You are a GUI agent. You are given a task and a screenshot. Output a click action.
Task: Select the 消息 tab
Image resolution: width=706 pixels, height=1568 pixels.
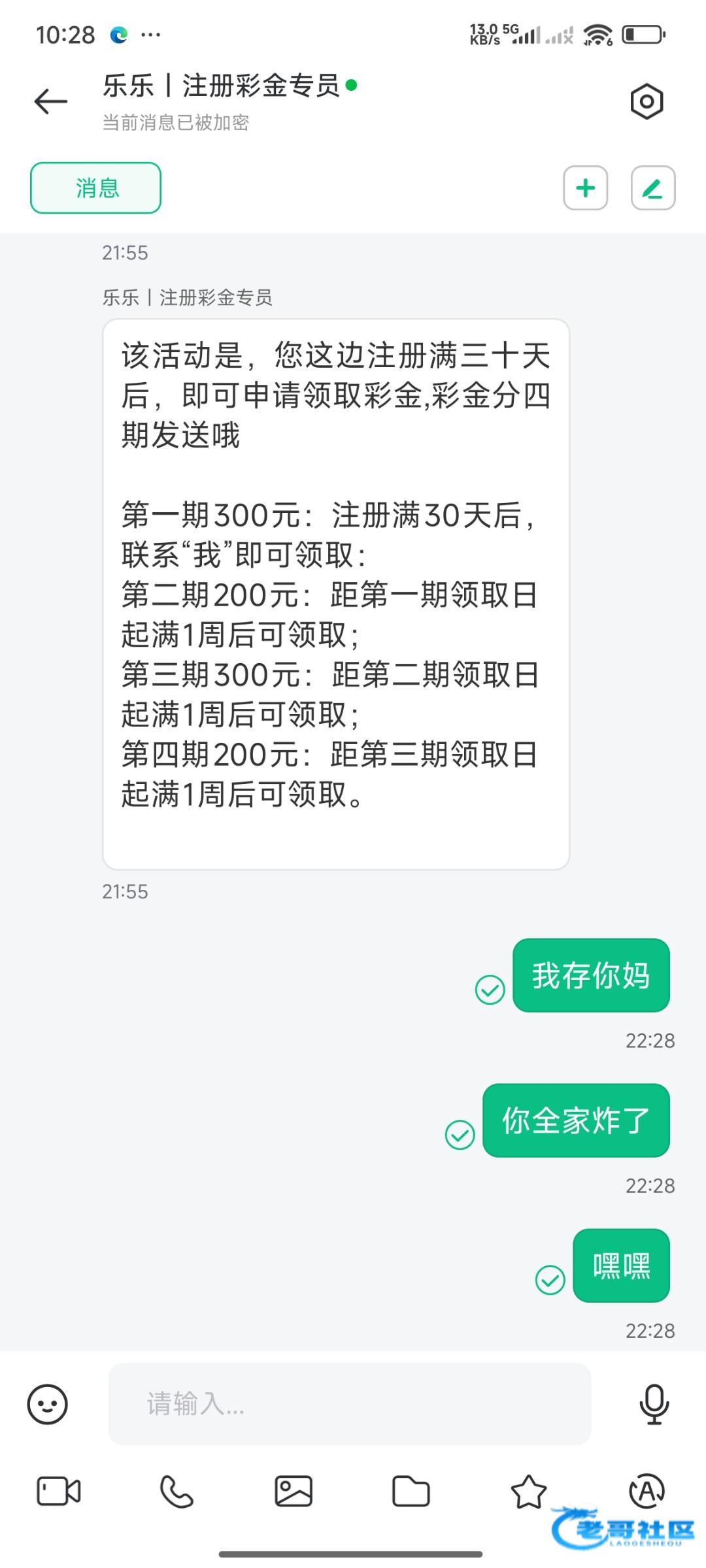click(x=95, y=188)
